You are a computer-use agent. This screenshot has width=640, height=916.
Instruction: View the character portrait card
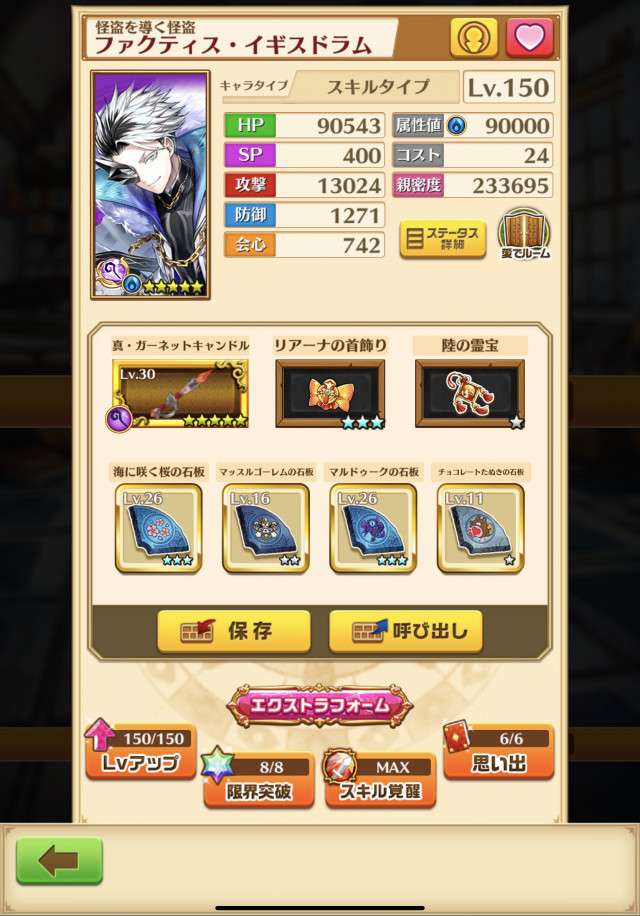coord(150,185)
